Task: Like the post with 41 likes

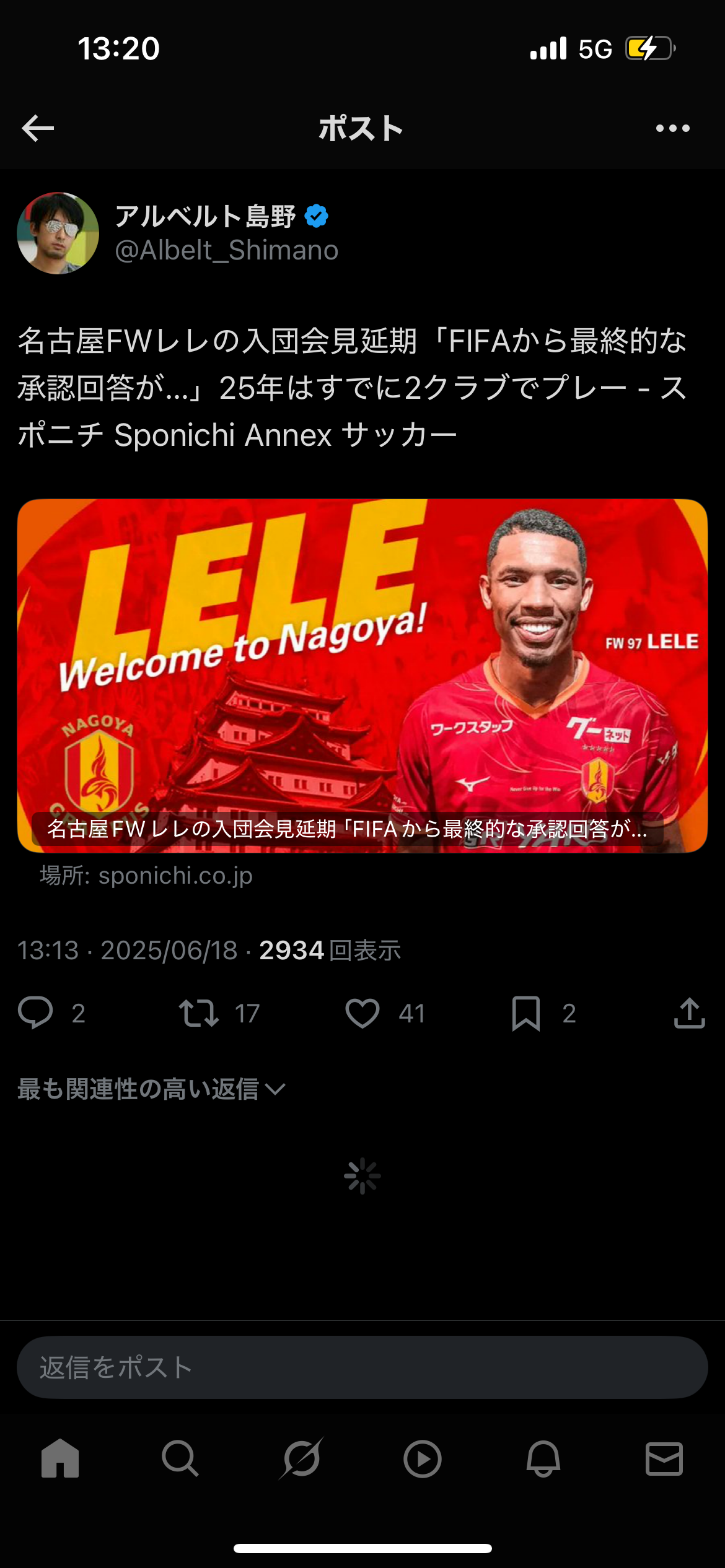Action: 362,1013
